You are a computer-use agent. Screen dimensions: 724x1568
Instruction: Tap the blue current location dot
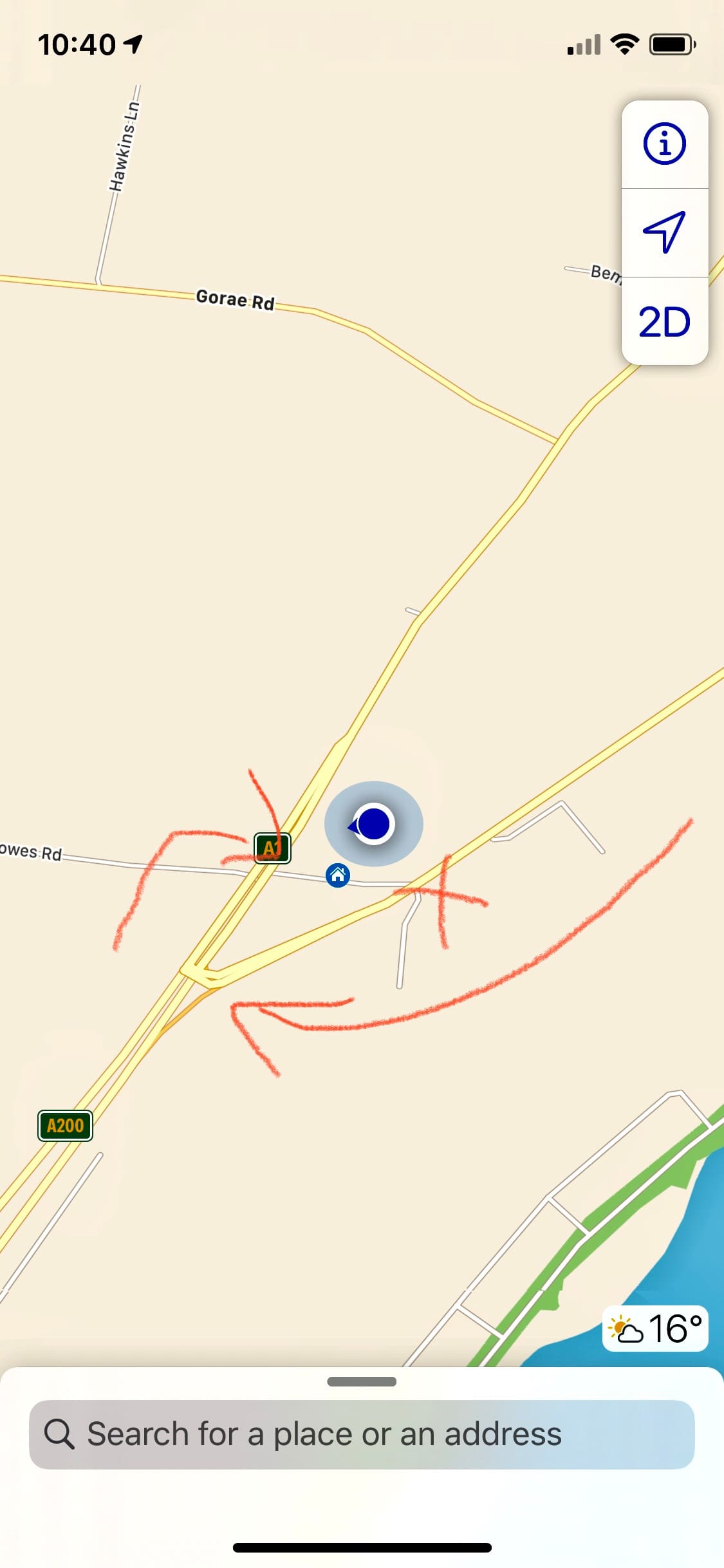point(373,823)
